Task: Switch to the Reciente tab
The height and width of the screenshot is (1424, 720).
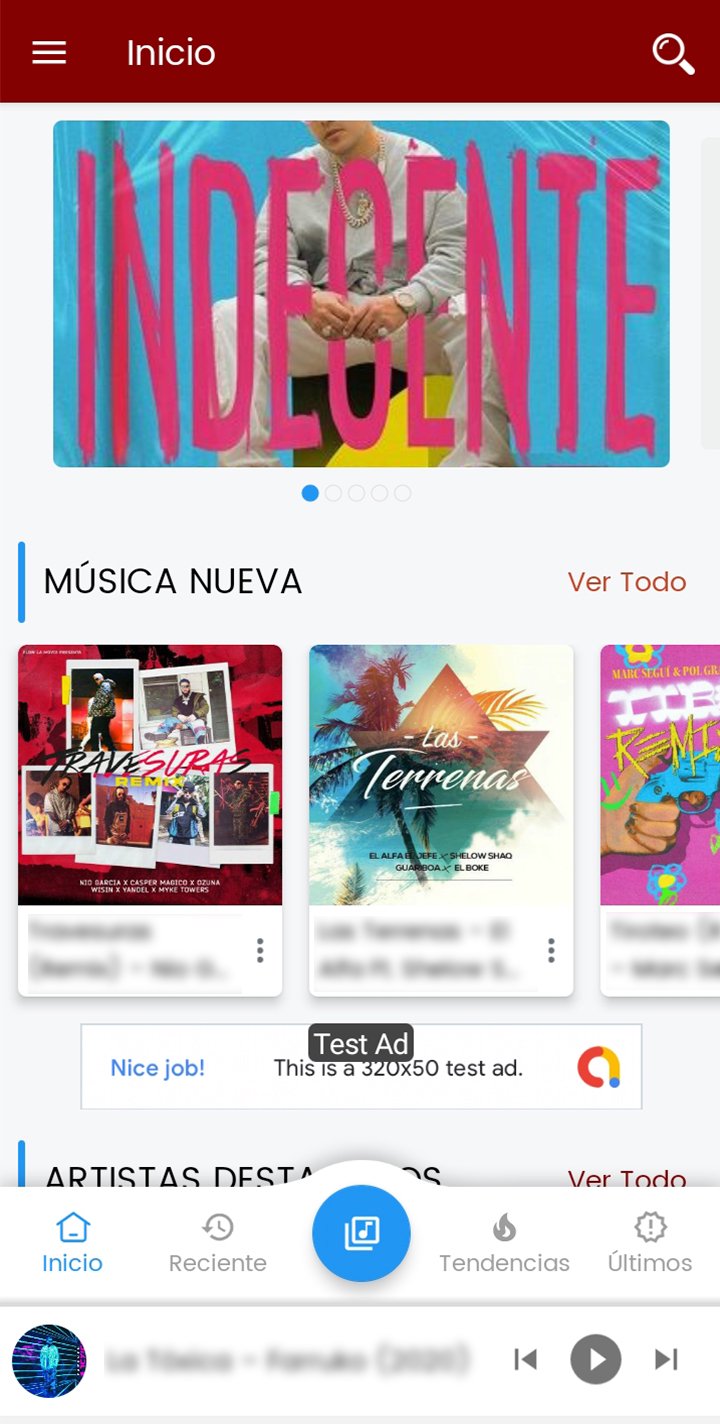Action: (217, 1243)
